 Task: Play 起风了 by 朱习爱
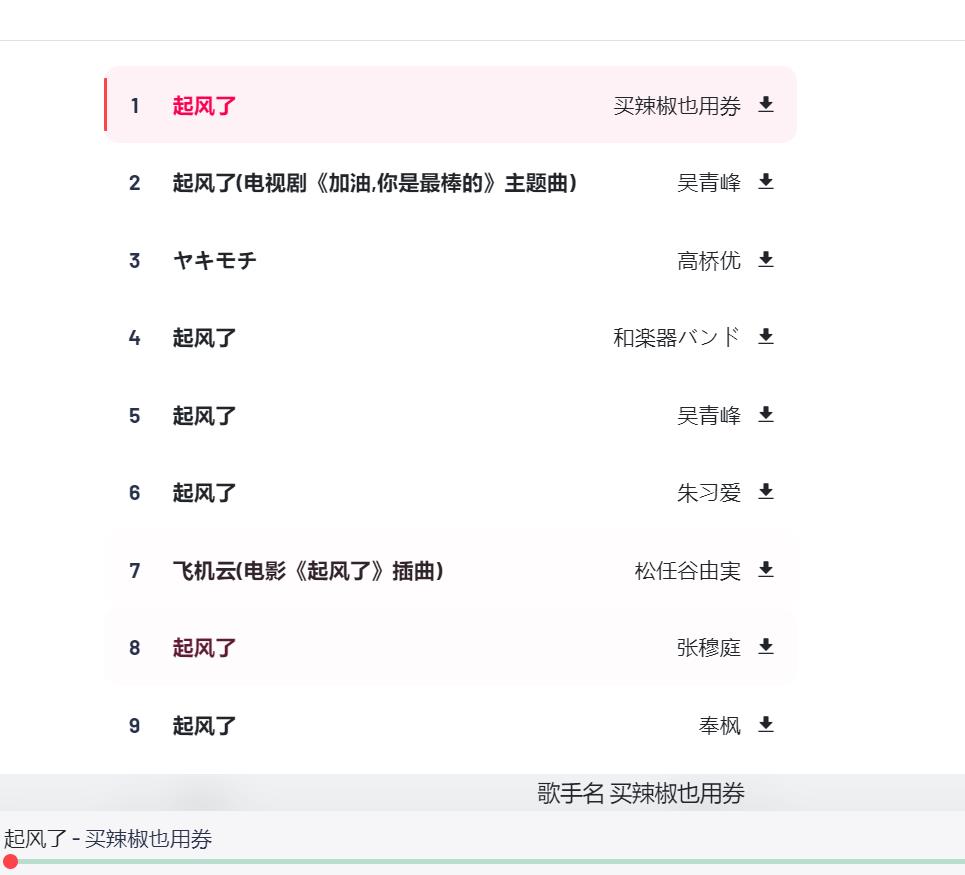click(x=204, y=493)
